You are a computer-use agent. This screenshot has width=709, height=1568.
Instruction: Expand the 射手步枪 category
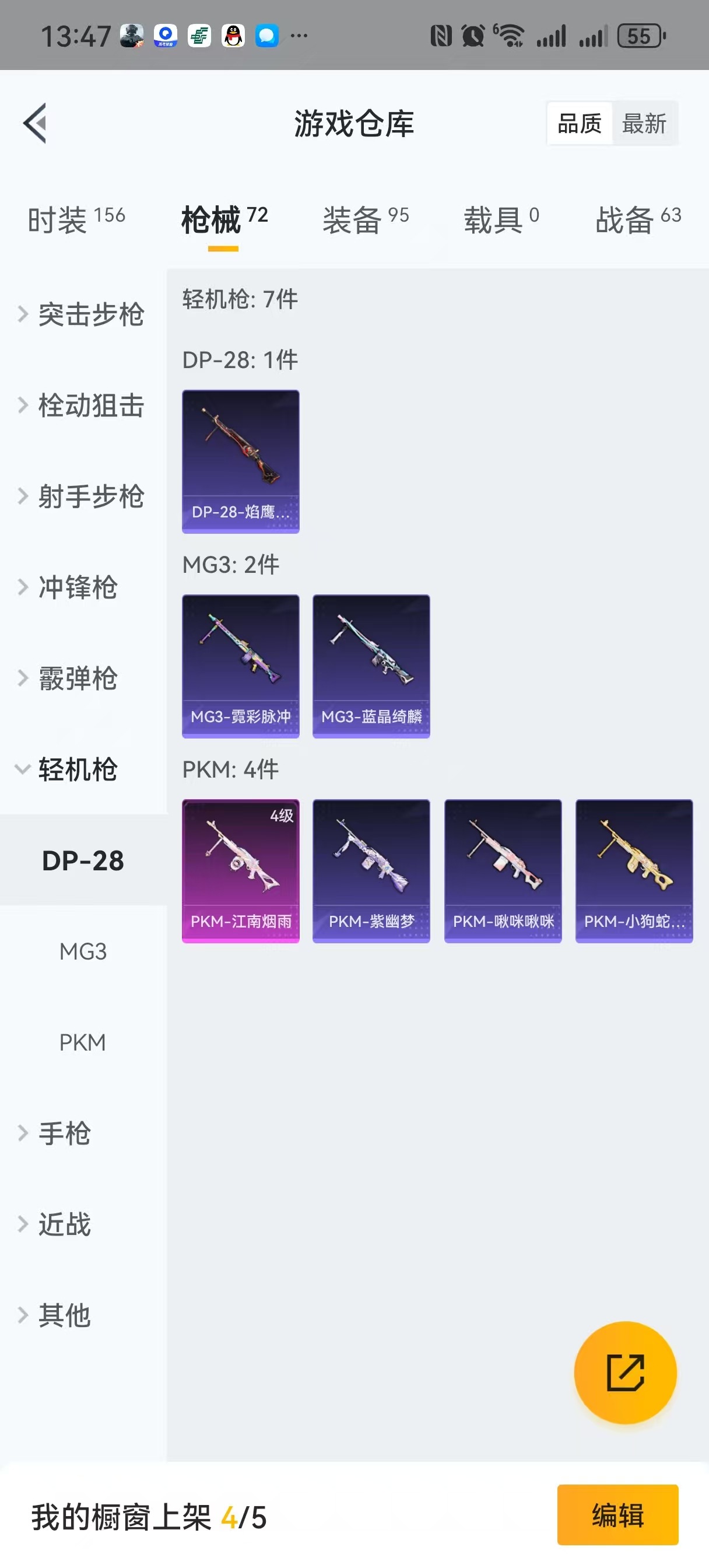(x=82, y=496)
